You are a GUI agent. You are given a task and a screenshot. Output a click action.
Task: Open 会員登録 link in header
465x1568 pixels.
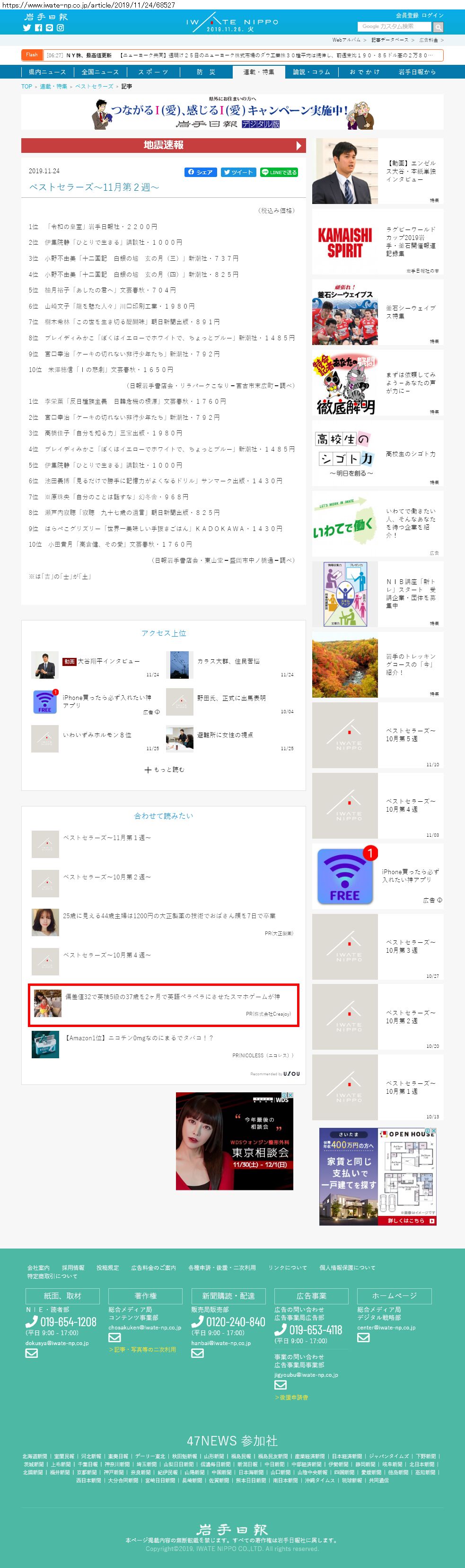(407, 15)
